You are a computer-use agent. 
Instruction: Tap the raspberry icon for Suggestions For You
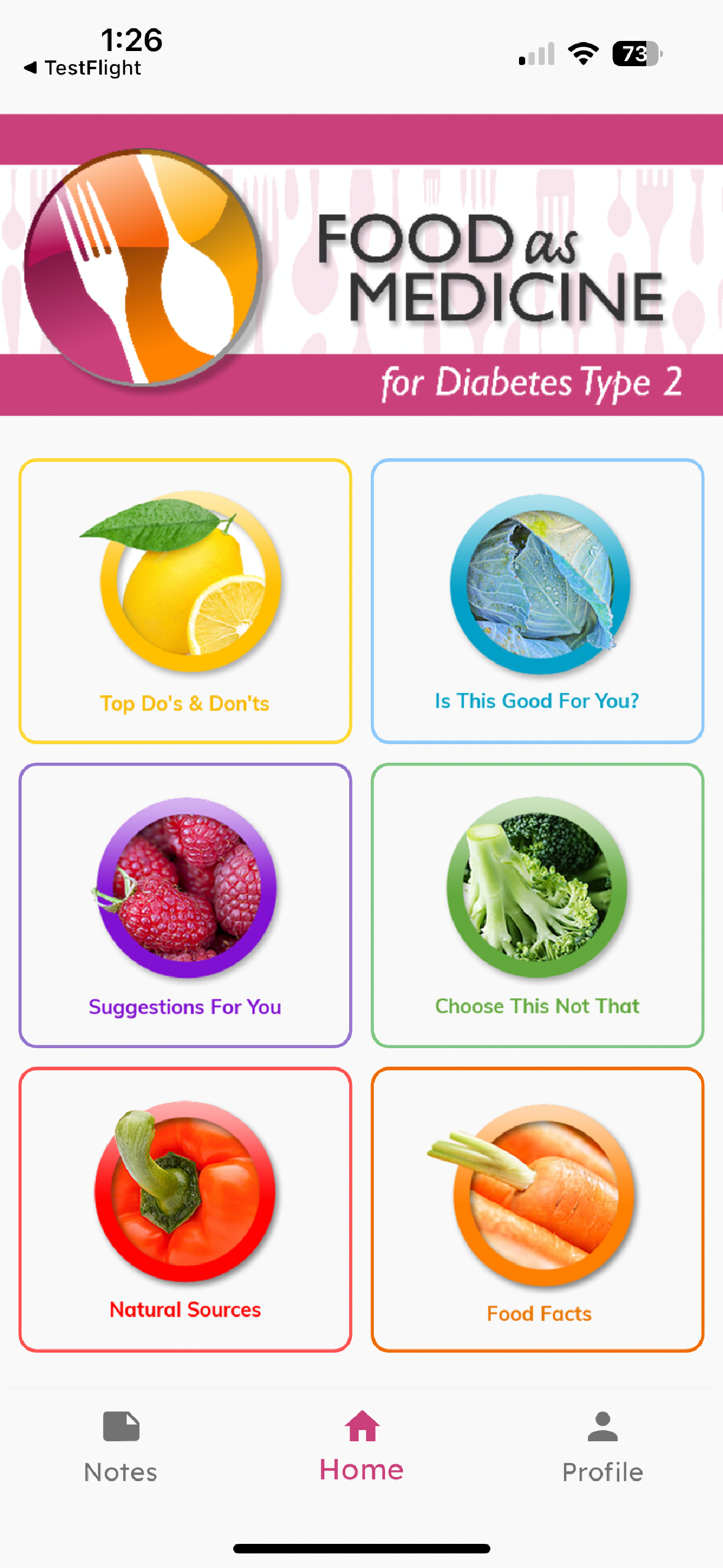(186, 888)
